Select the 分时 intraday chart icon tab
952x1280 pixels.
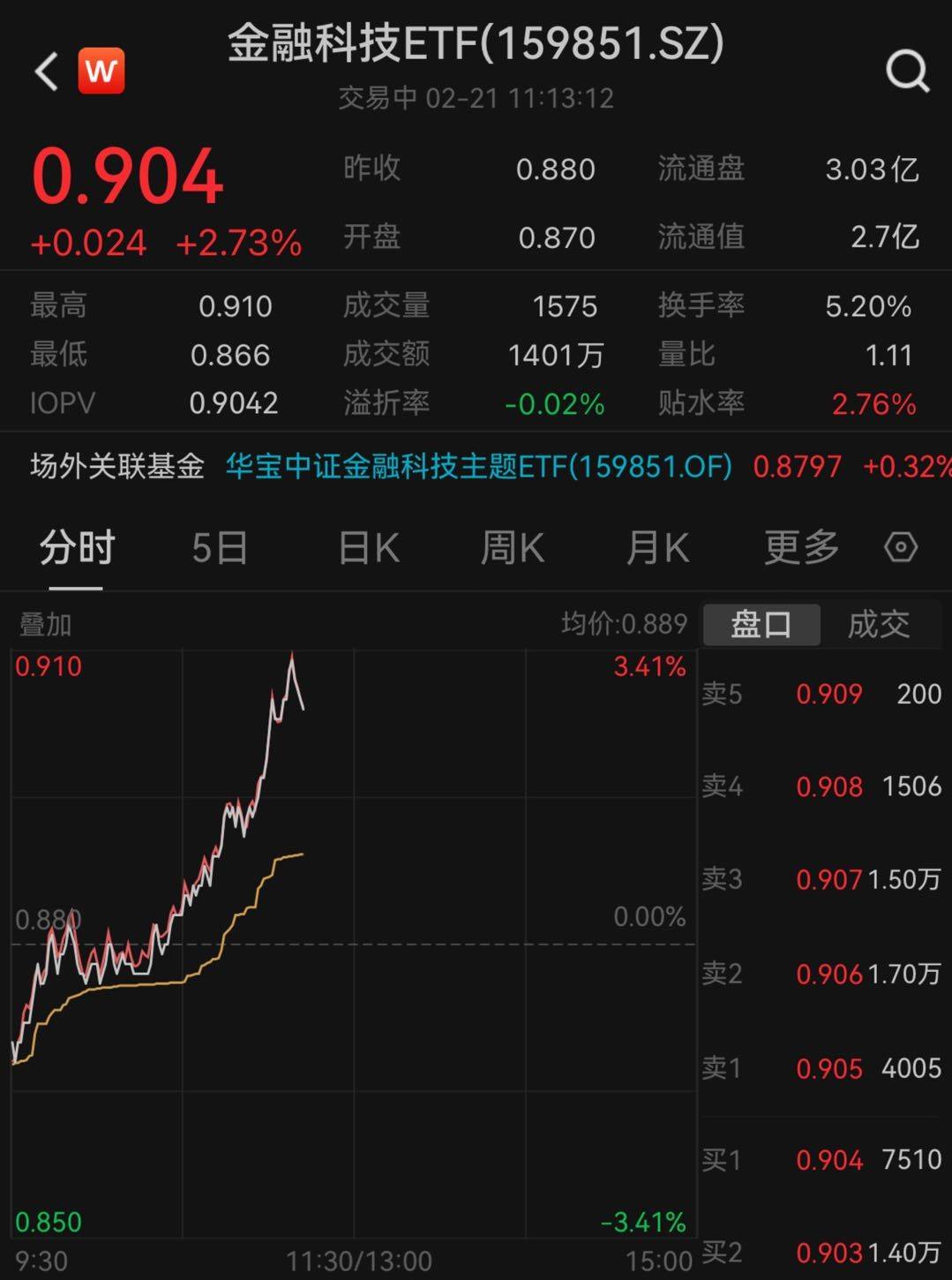click(x=74, y=547)
